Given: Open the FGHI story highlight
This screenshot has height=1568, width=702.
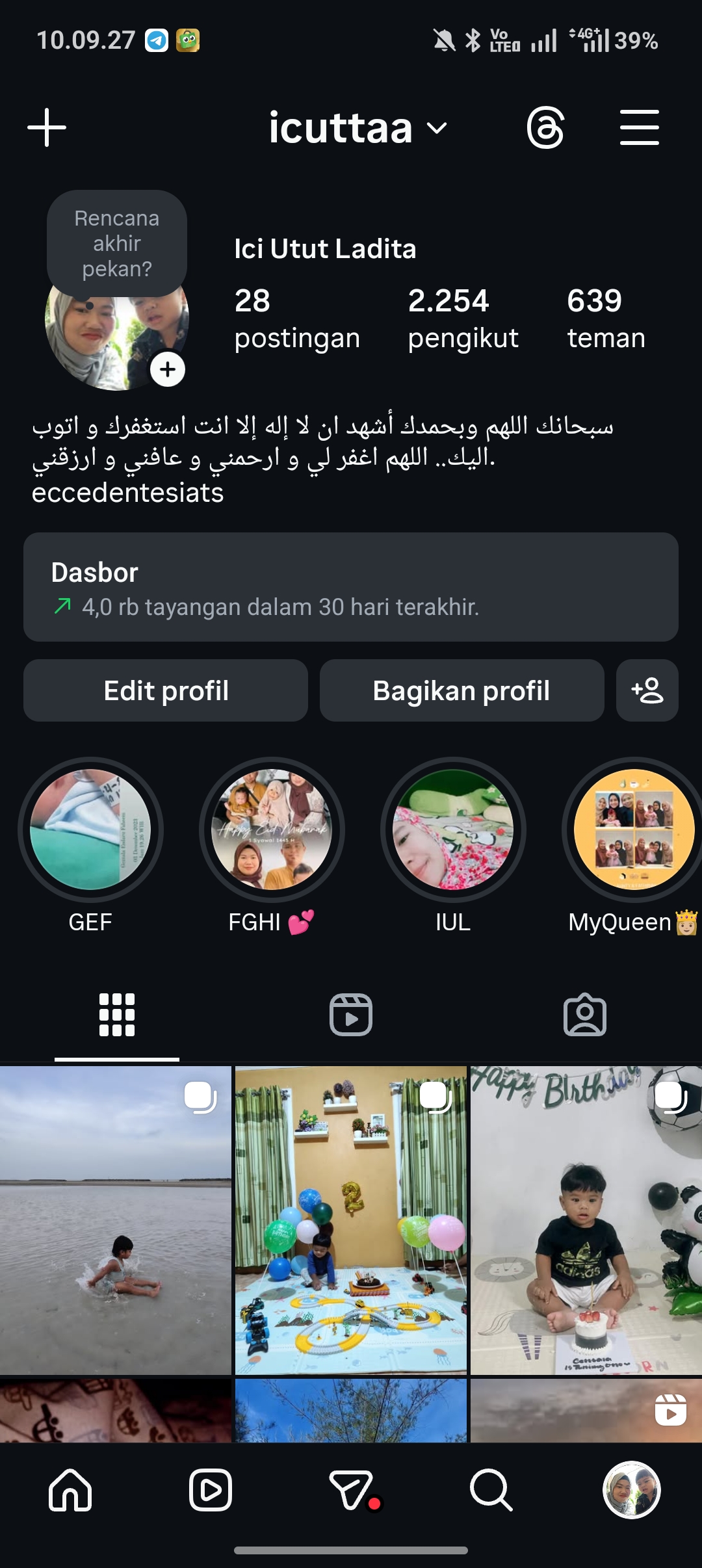Looking at the screenshot, I should pos(272,830).
